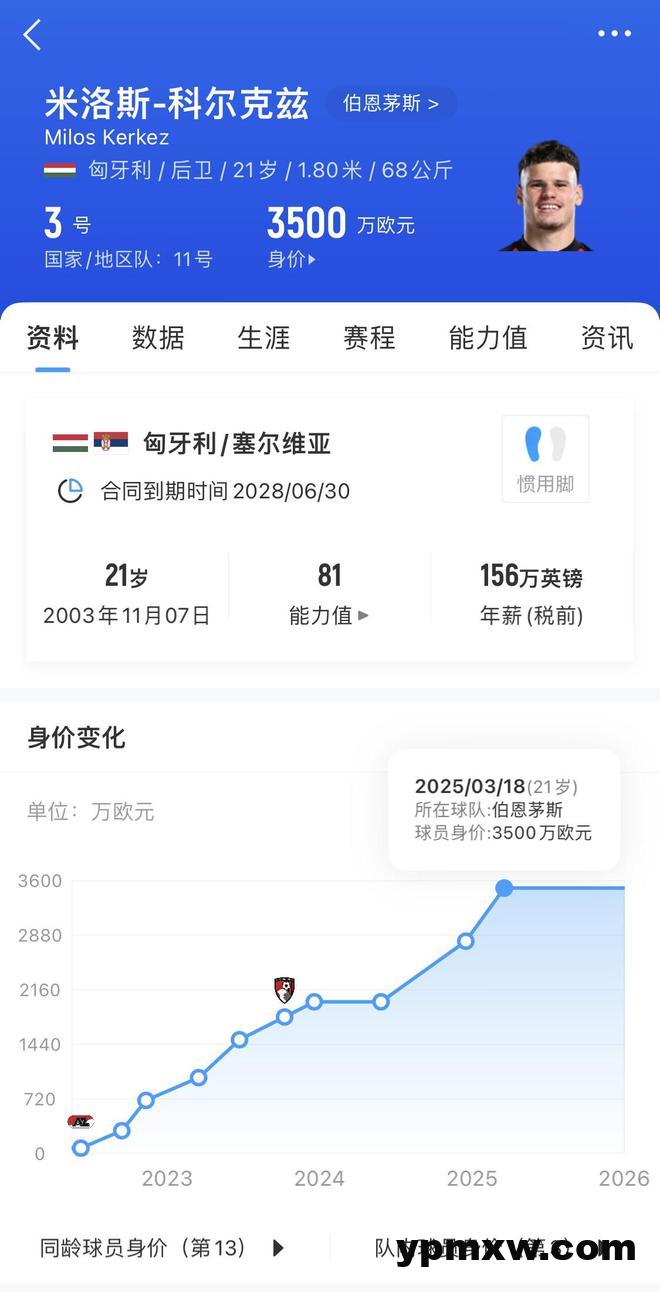Switch to the 生涯 tab
This screenshot has height=1292, width=660.
264,338
